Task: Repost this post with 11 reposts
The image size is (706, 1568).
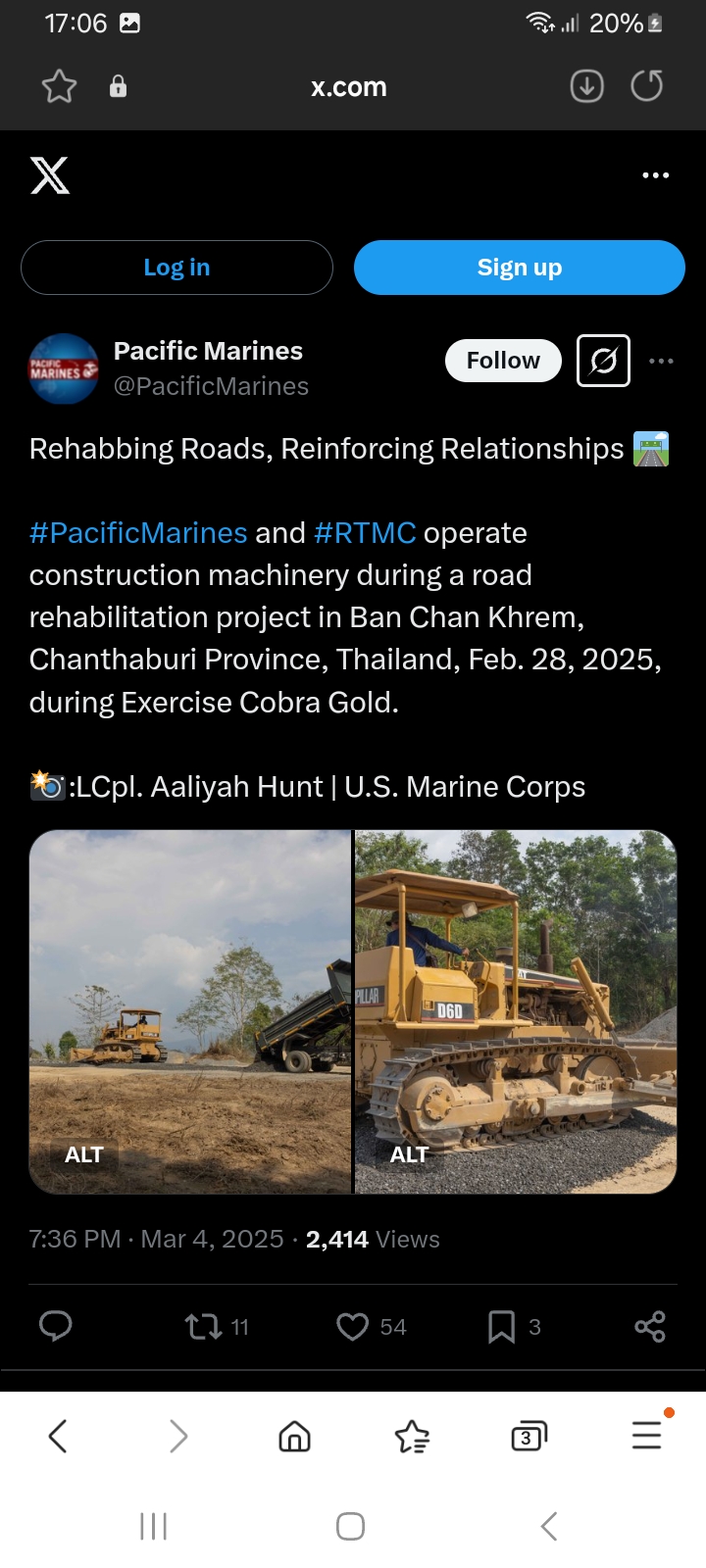Action: click(216, 1327)
